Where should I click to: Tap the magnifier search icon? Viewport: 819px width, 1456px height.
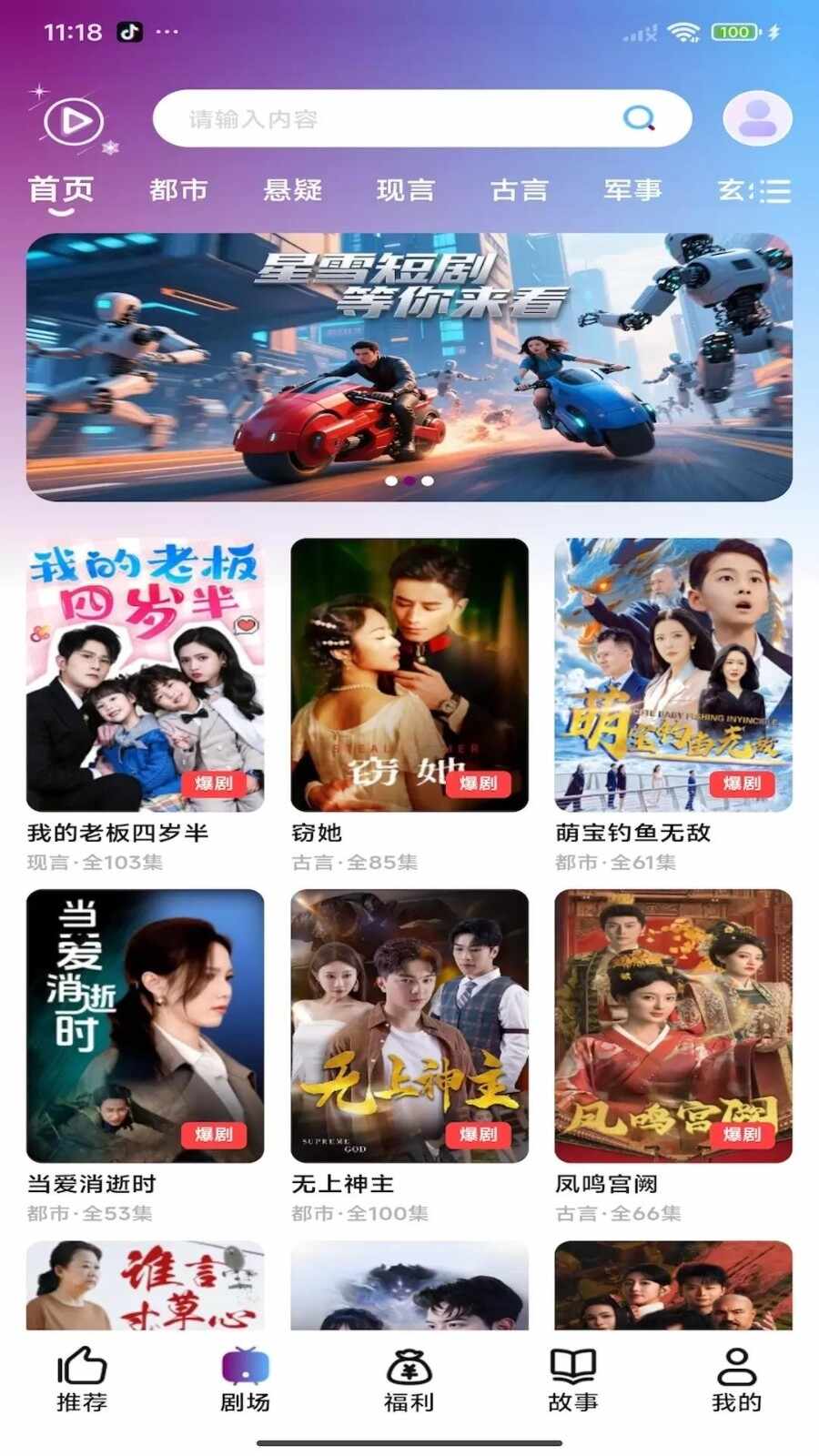(x=639, y=118)
